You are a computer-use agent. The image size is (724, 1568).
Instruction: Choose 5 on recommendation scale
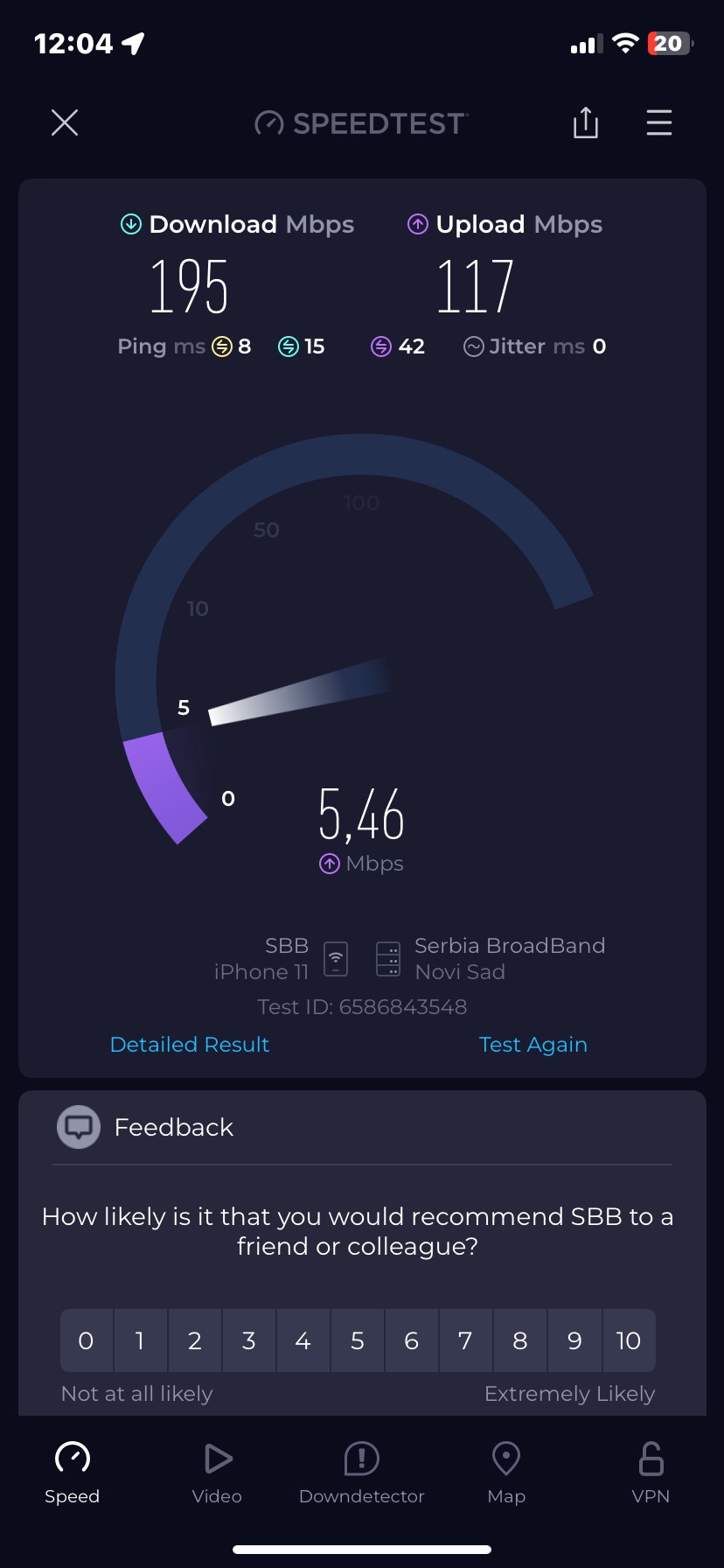357,1340
